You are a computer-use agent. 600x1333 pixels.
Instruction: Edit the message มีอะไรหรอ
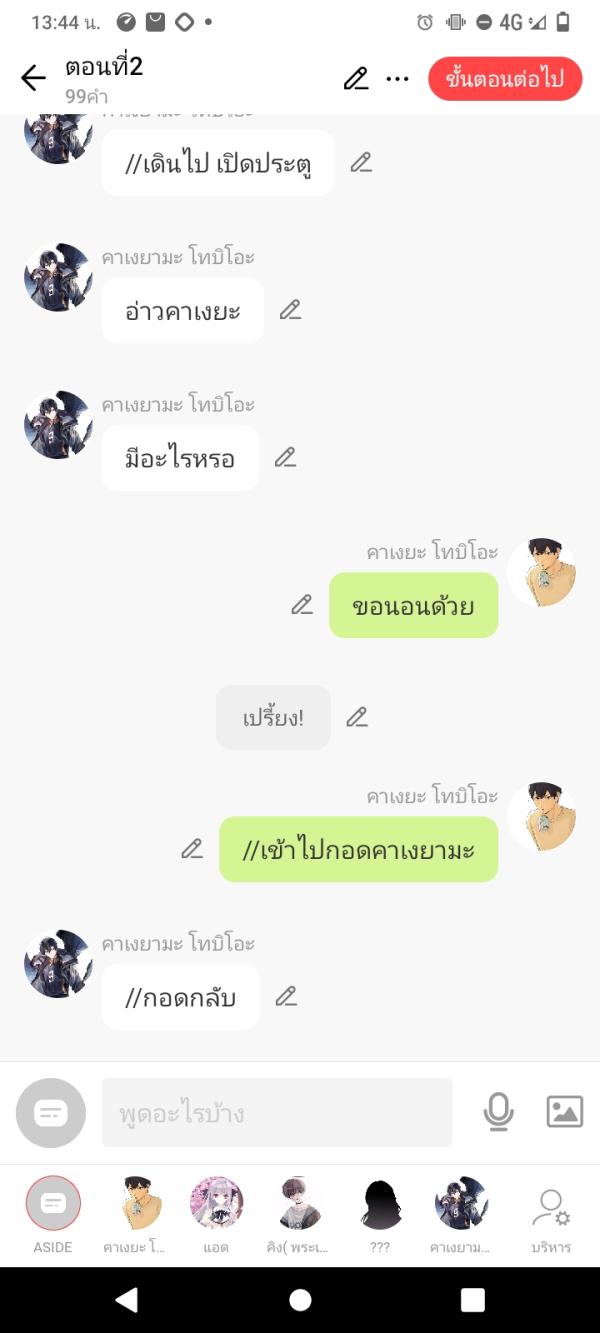tap(286, 457)
